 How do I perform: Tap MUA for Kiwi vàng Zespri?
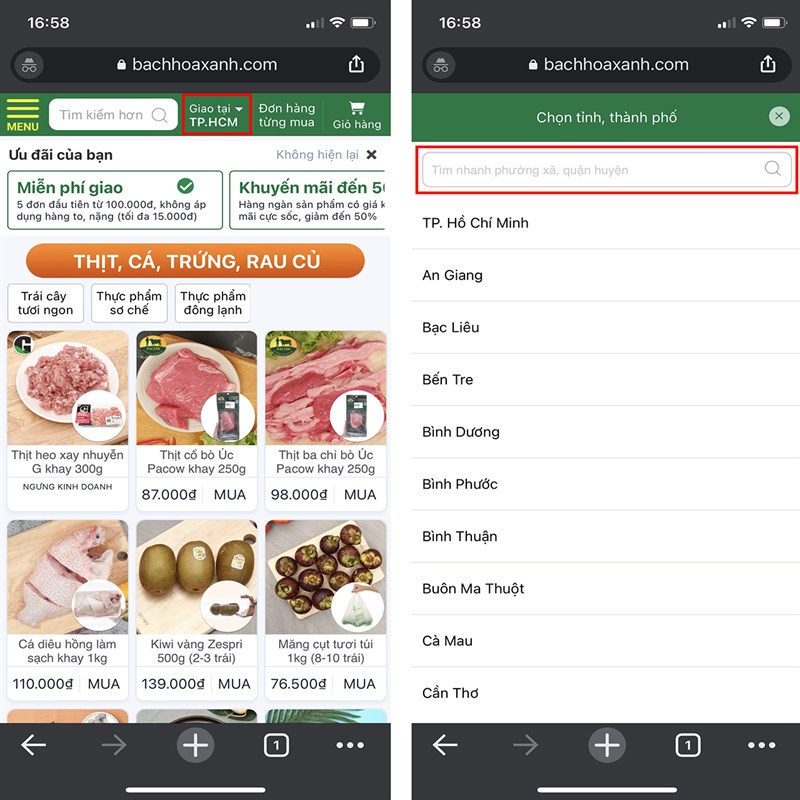click(x=233, y=684)
